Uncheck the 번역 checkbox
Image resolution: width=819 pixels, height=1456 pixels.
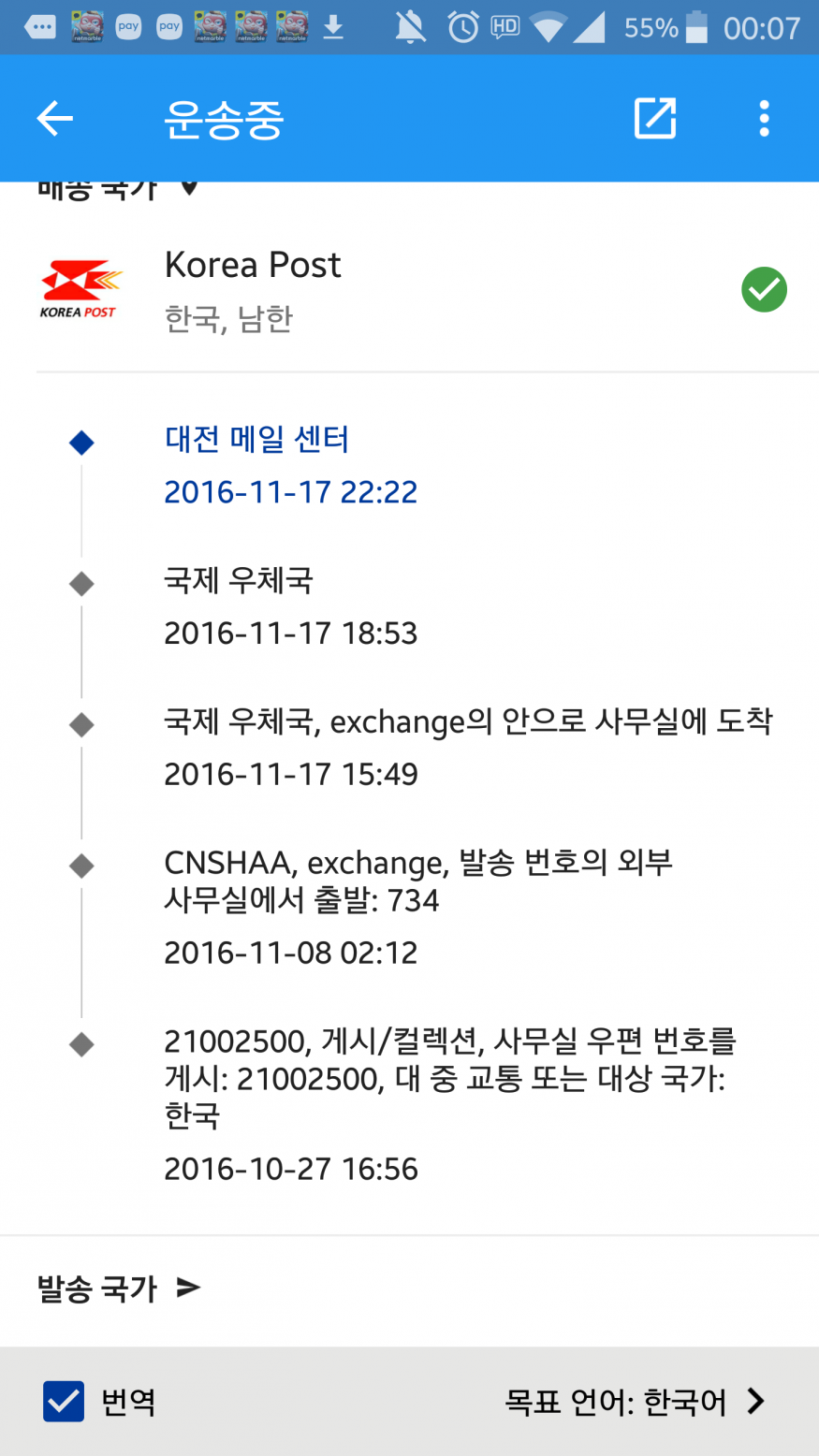[x=64, y=1401]
